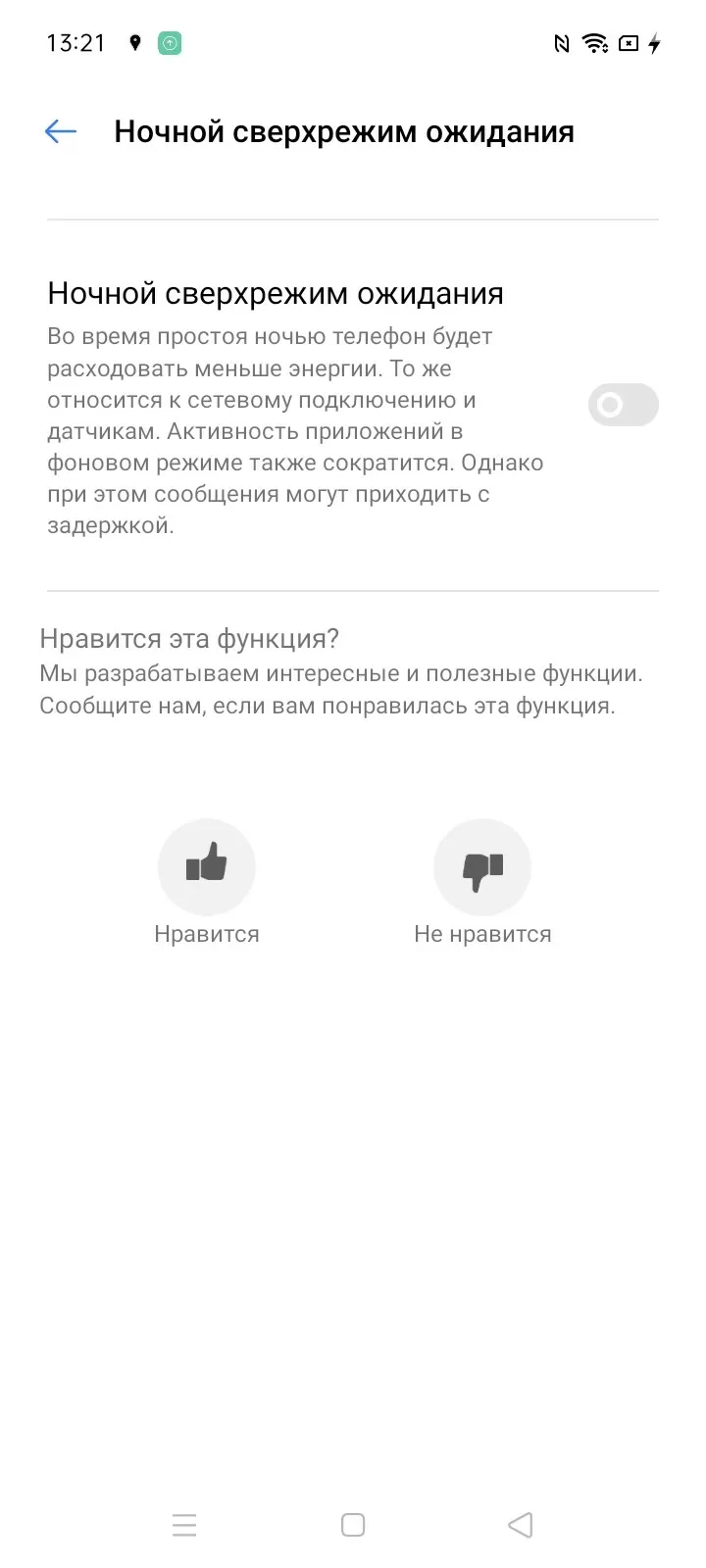Go back using the top arrow
Screen dimensions: 706x1568
(x=61, y=131)
